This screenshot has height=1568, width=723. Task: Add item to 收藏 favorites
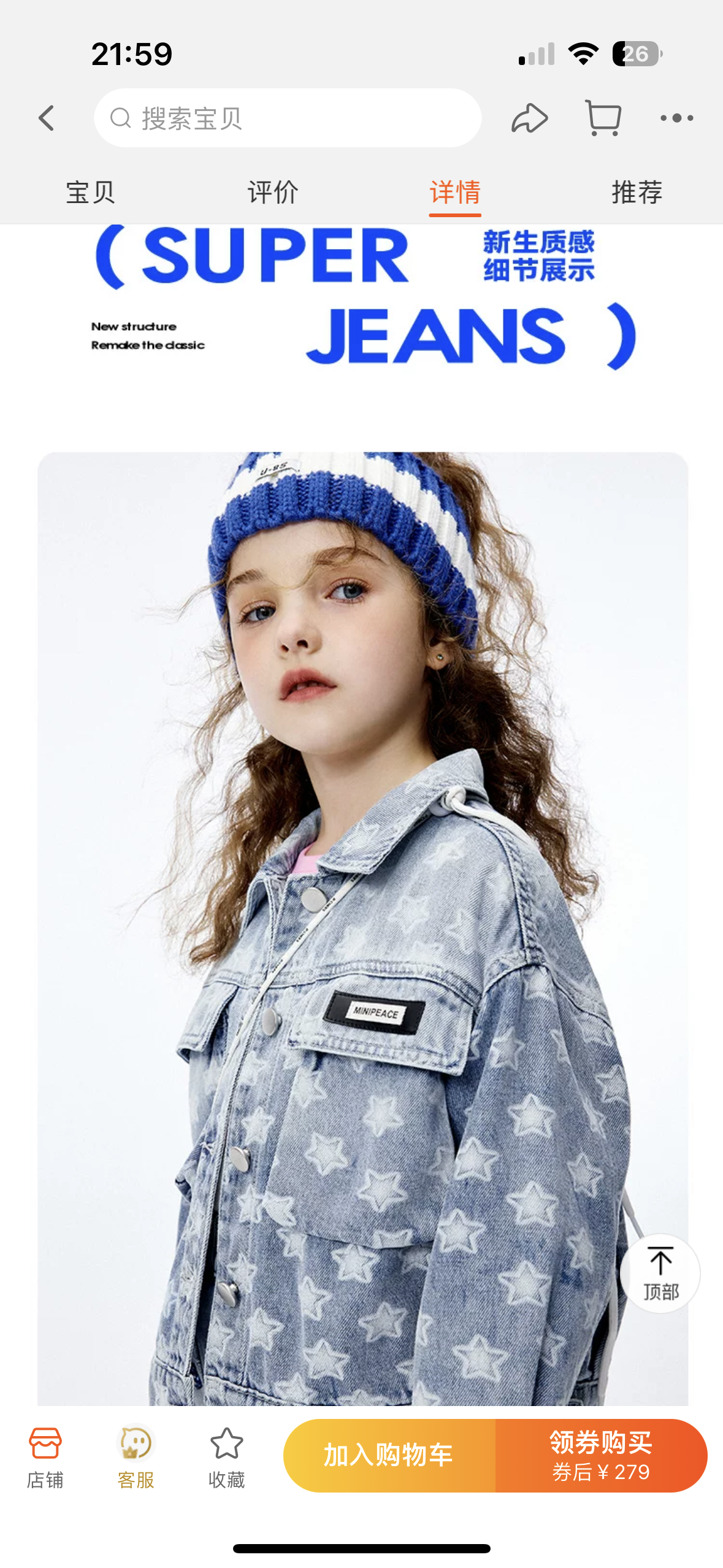226,1458
